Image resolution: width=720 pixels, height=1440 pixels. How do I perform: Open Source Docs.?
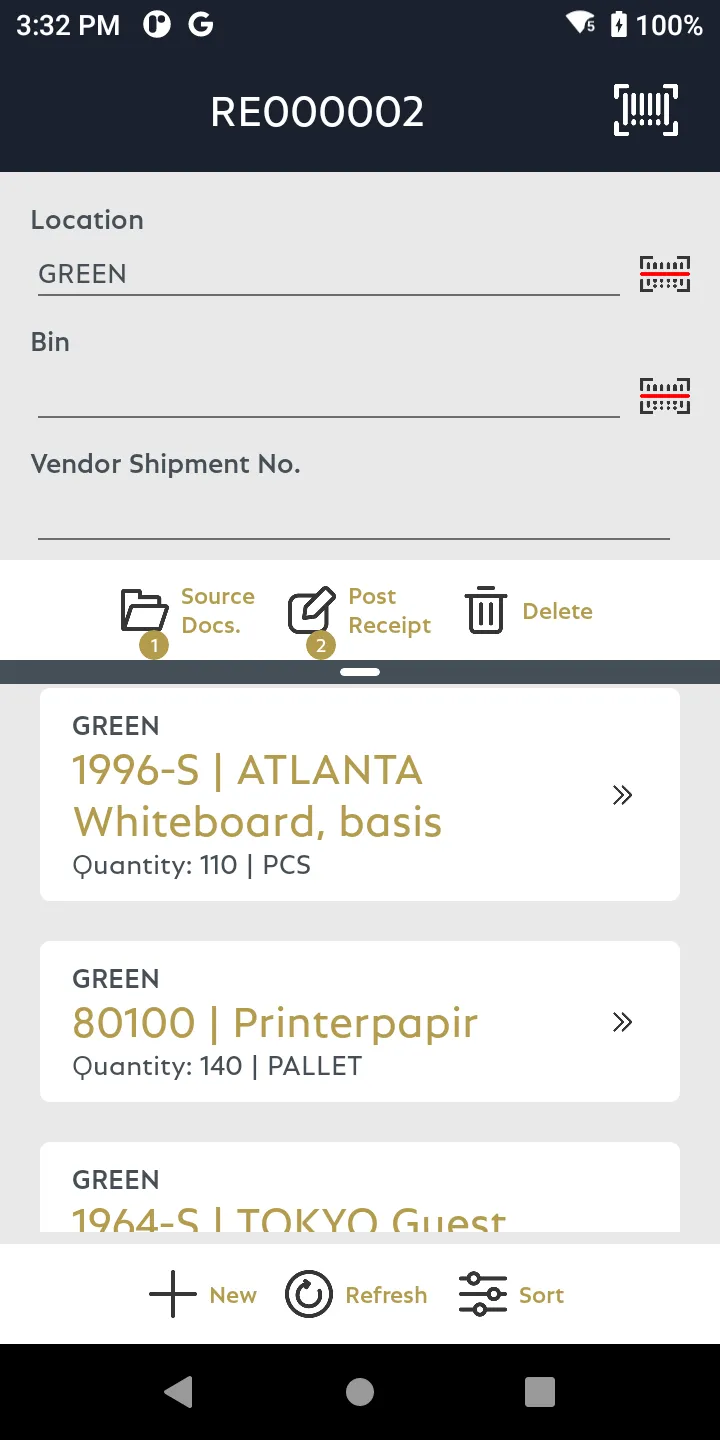click(188, 611)
